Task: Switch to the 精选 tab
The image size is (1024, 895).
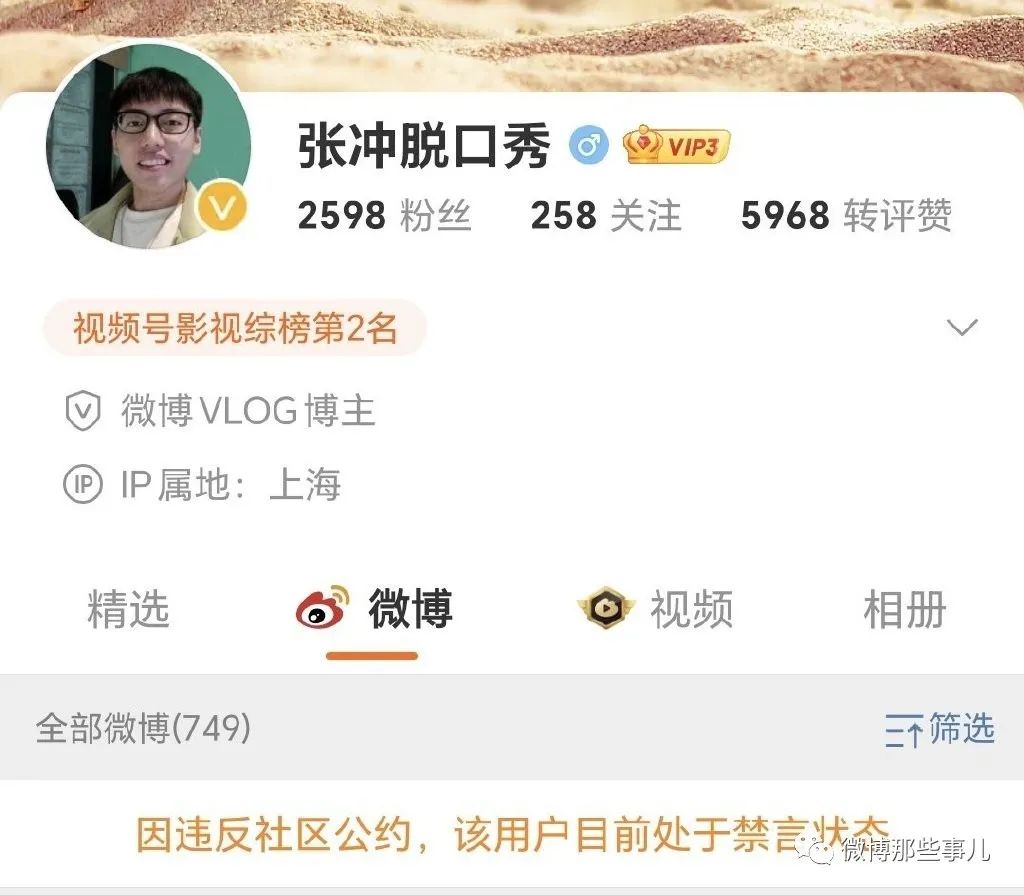Action: coord(128,609)
